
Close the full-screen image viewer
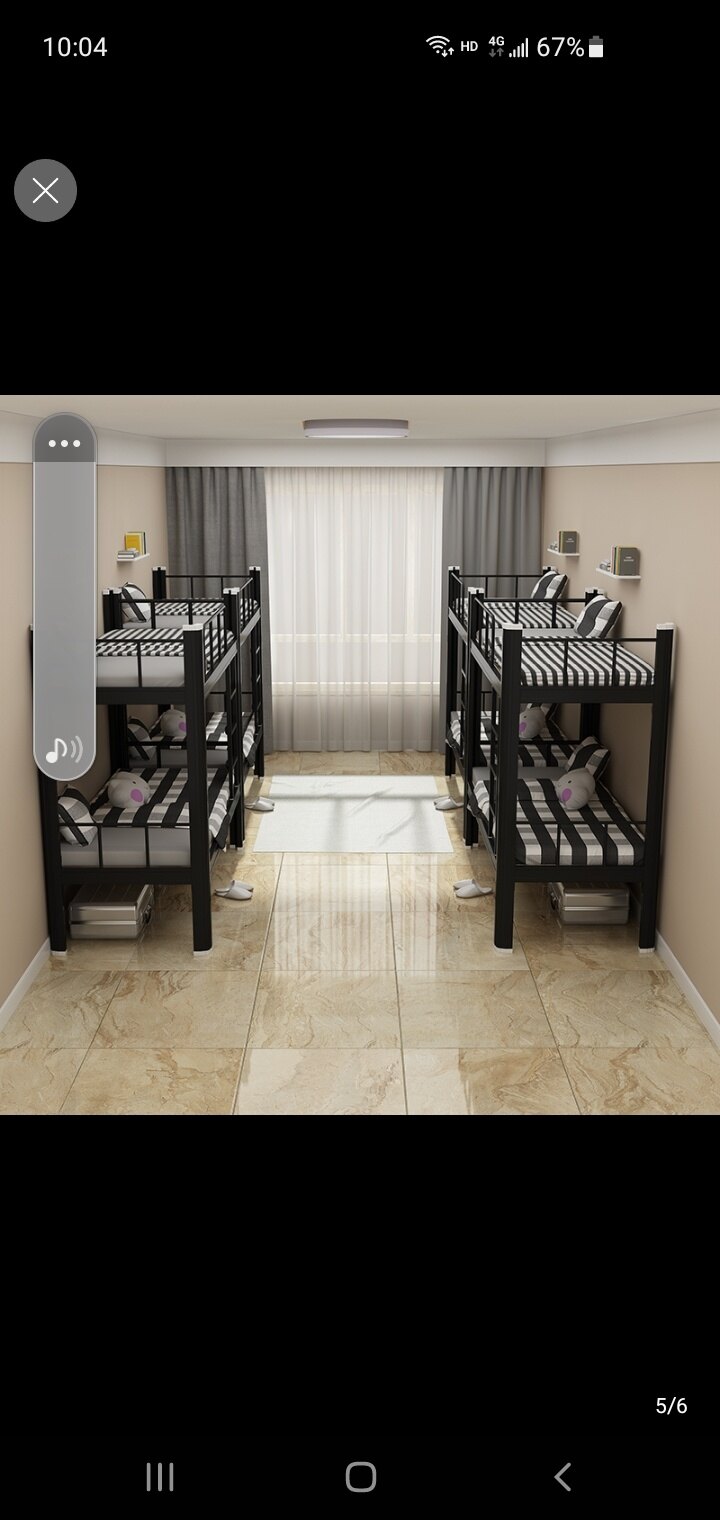(45, 190)
